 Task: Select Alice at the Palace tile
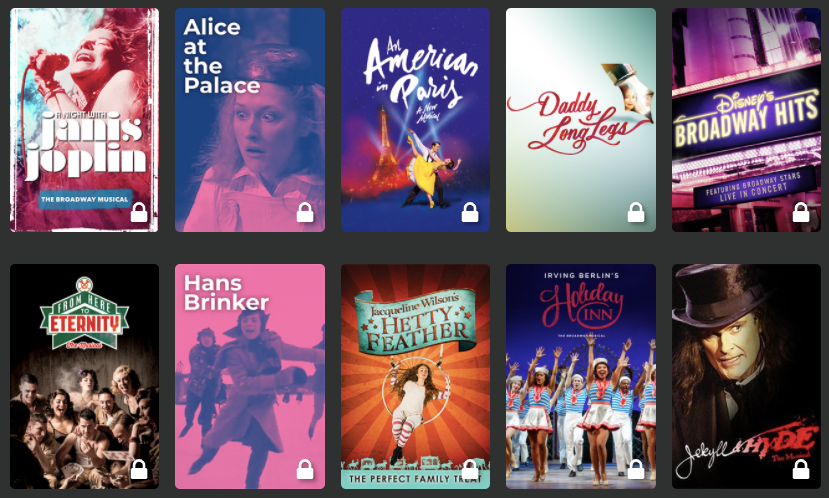tap(250, 120)
